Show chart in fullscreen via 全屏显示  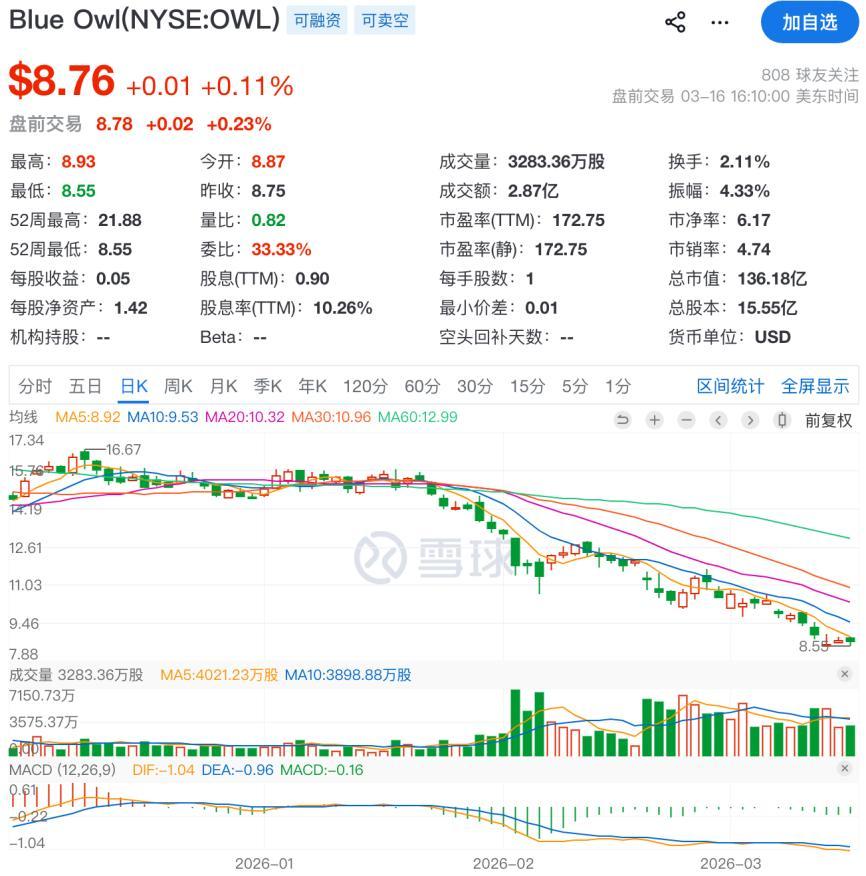(815, 386)
